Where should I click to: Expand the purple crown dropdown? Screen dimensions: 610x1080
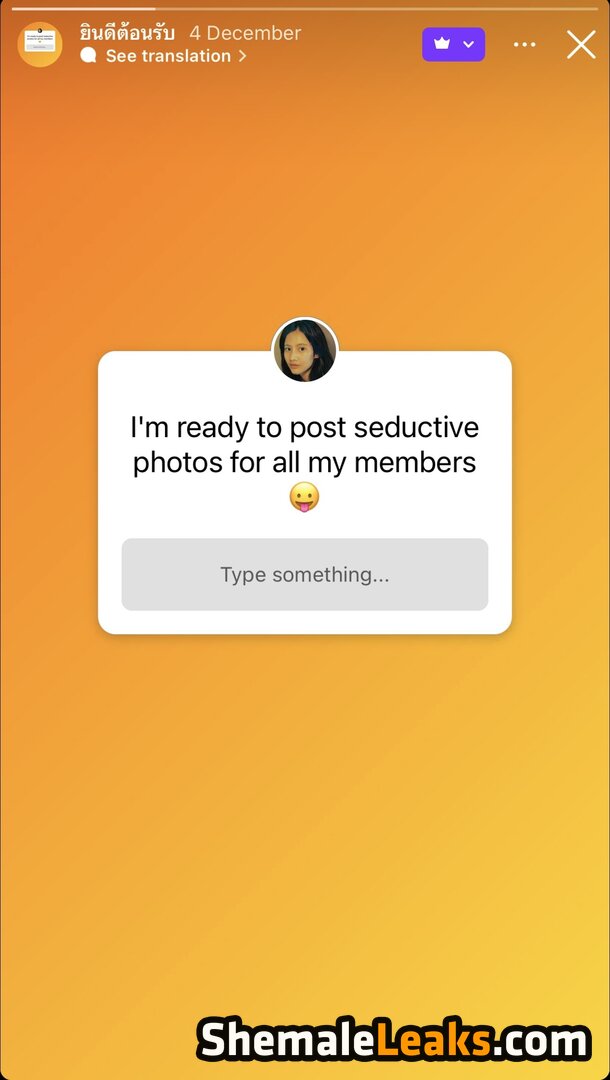tap(454, 45)
